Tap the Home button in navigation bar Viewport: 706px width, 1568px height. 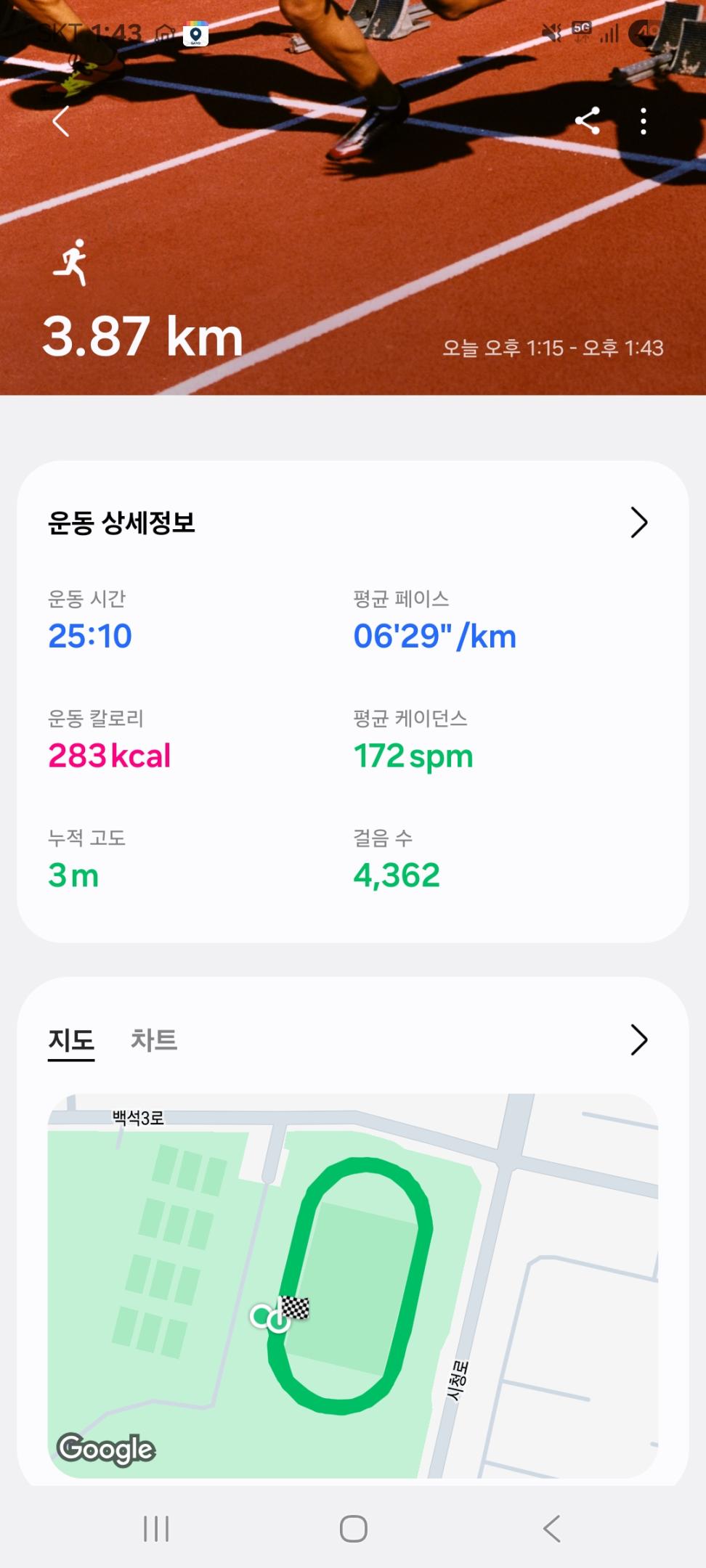(353, 1528)
